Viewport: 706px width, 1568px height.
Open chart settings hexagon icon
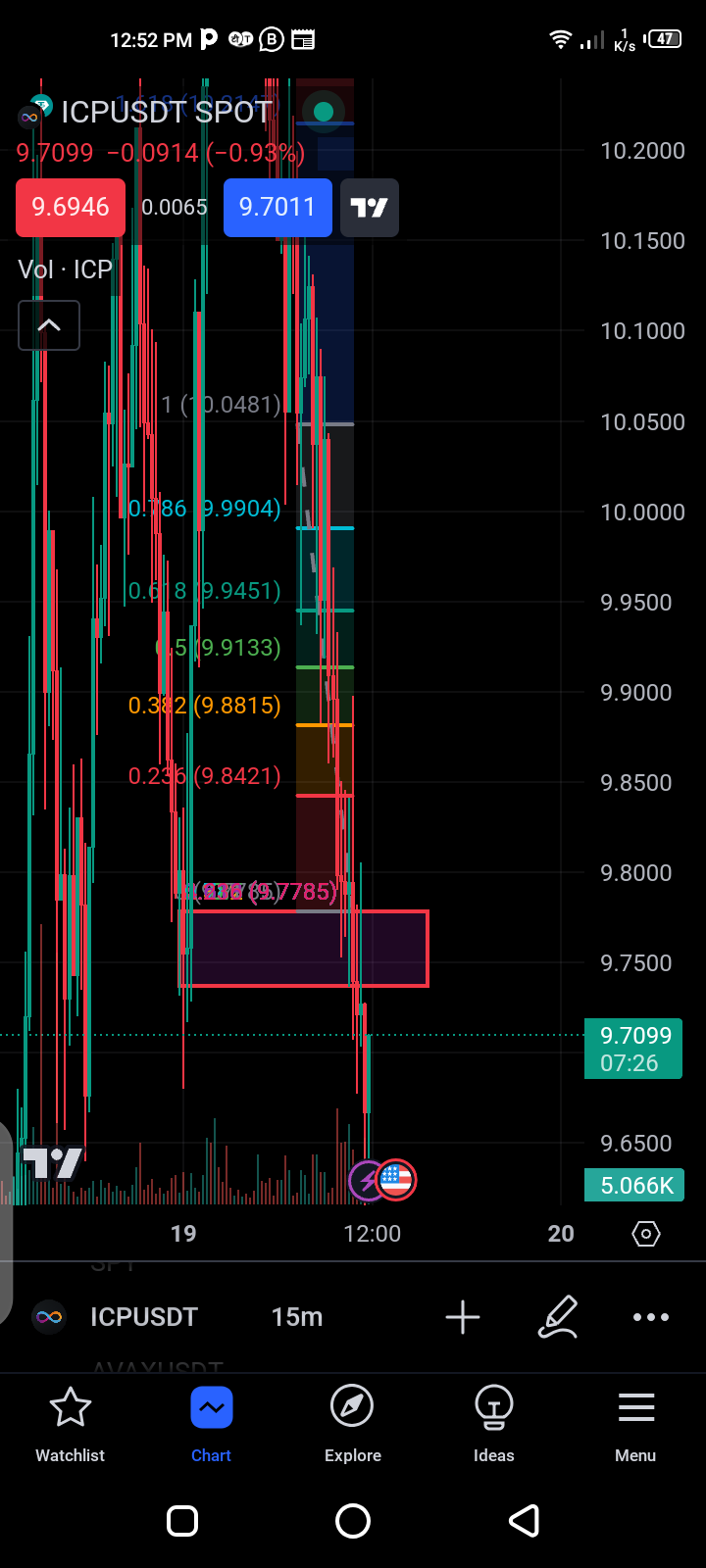[x=646, y=1234]
